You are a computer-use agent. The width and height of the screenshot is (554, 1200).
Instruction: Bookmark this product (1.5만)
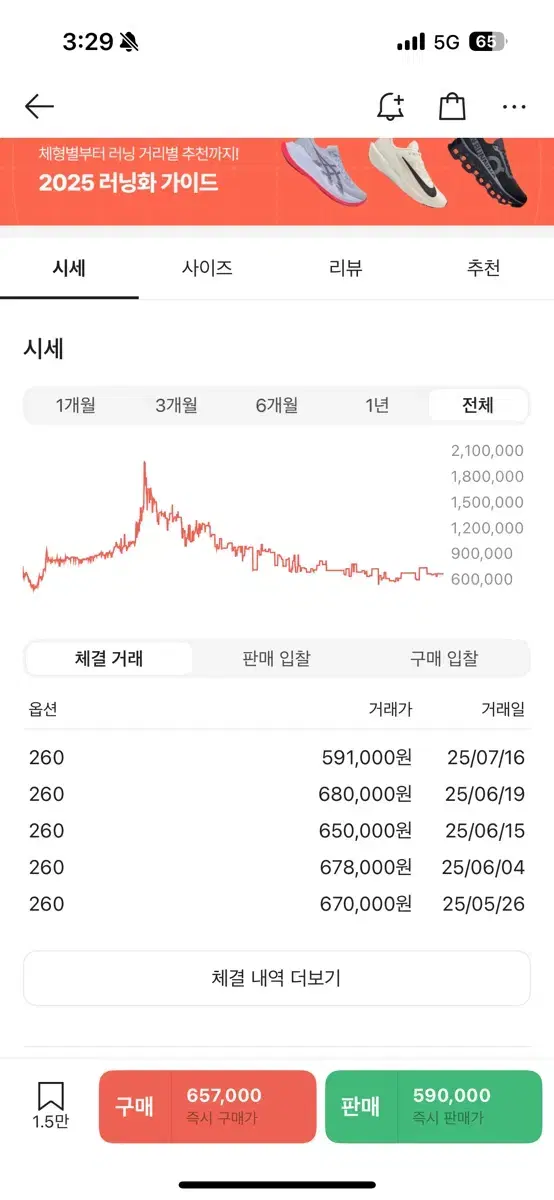[51, 1106]
